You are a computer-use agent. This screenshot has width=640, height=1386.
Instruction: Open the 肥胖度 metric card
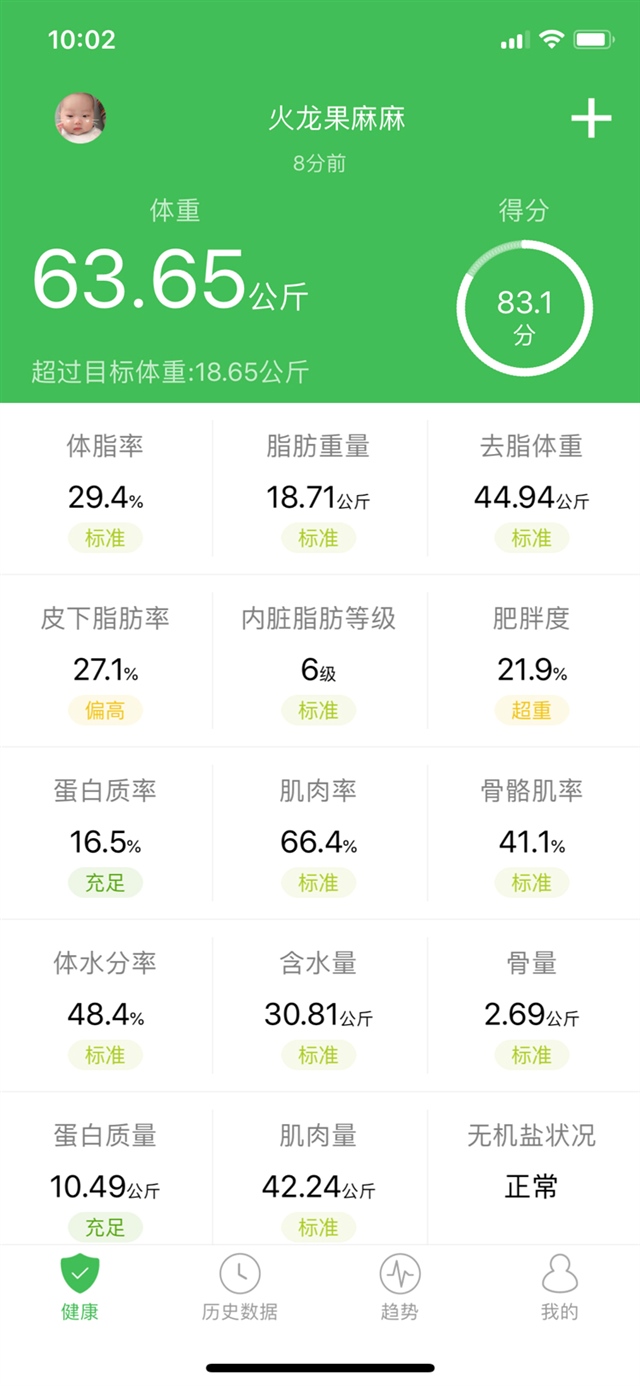tap(532, 662)
